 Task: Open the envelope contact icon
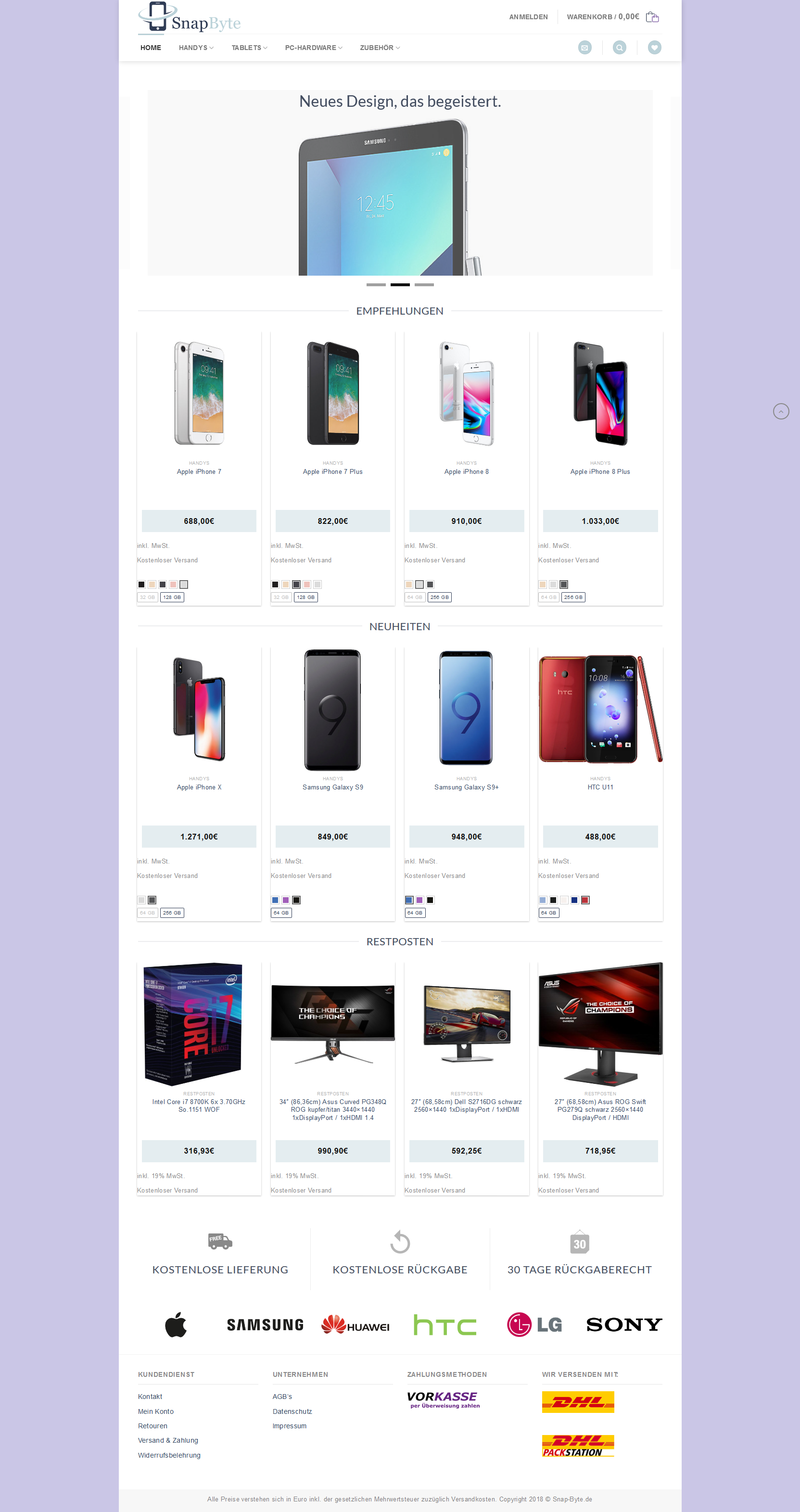(x=584, y=48)
